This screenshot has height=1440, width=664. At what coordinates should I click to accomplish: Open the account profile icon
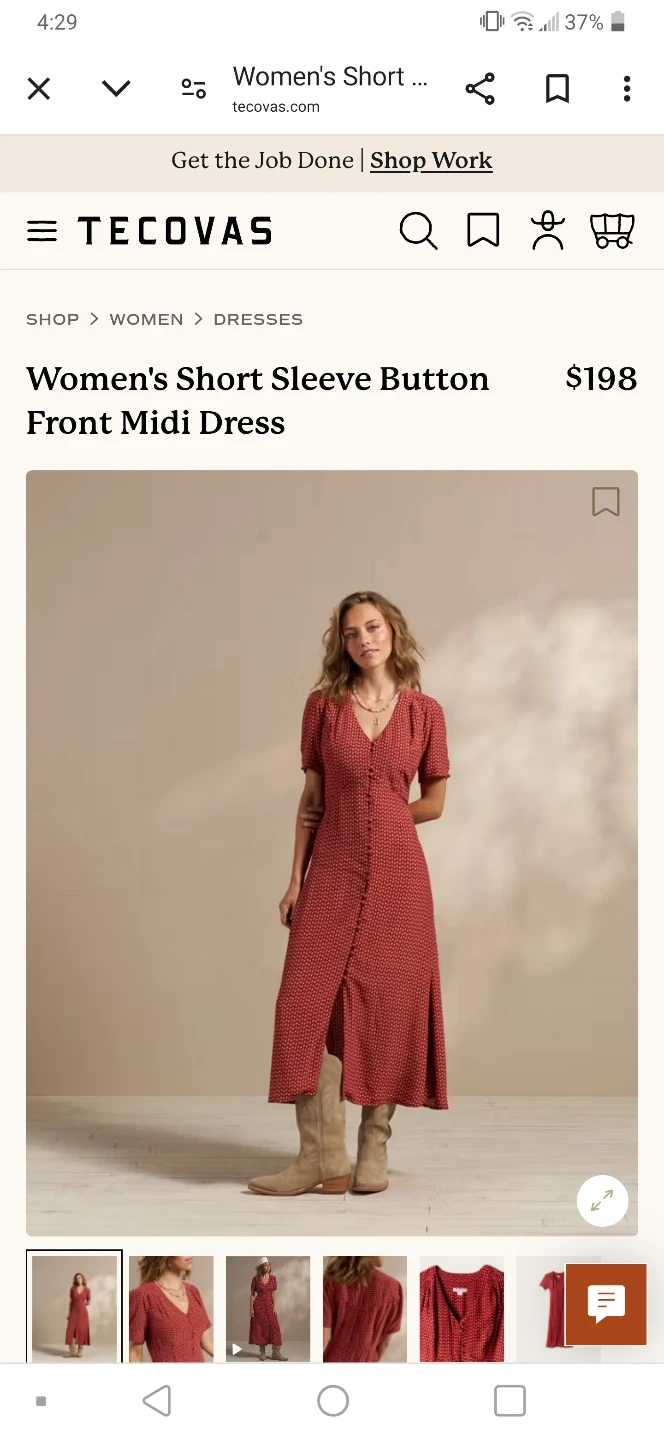click(547, 231)
